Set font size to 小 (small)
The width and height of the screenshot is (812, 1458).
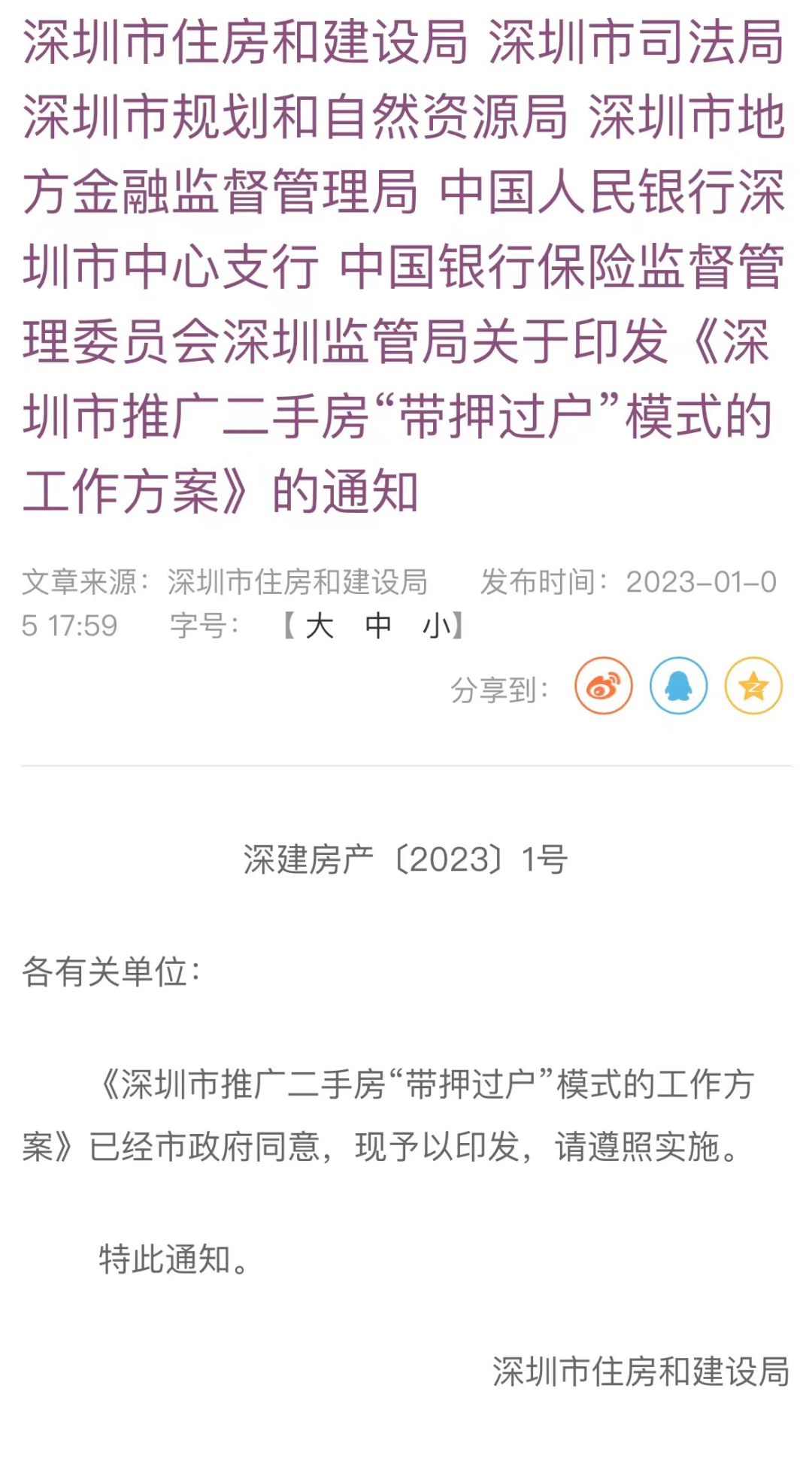[x=436, y=626]
